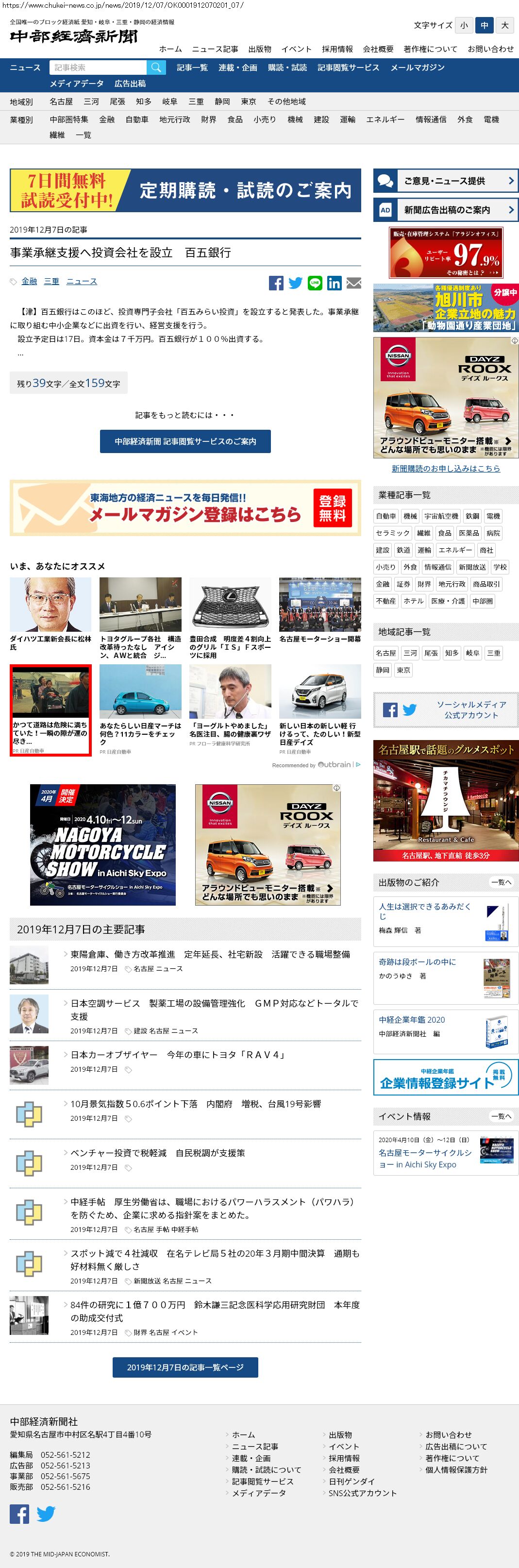Image resolution: width=519 pixels, height=1568 pixels.
Task: Read the 東陽倉庫 働き方改革推進 article
Action: (210, 954)
